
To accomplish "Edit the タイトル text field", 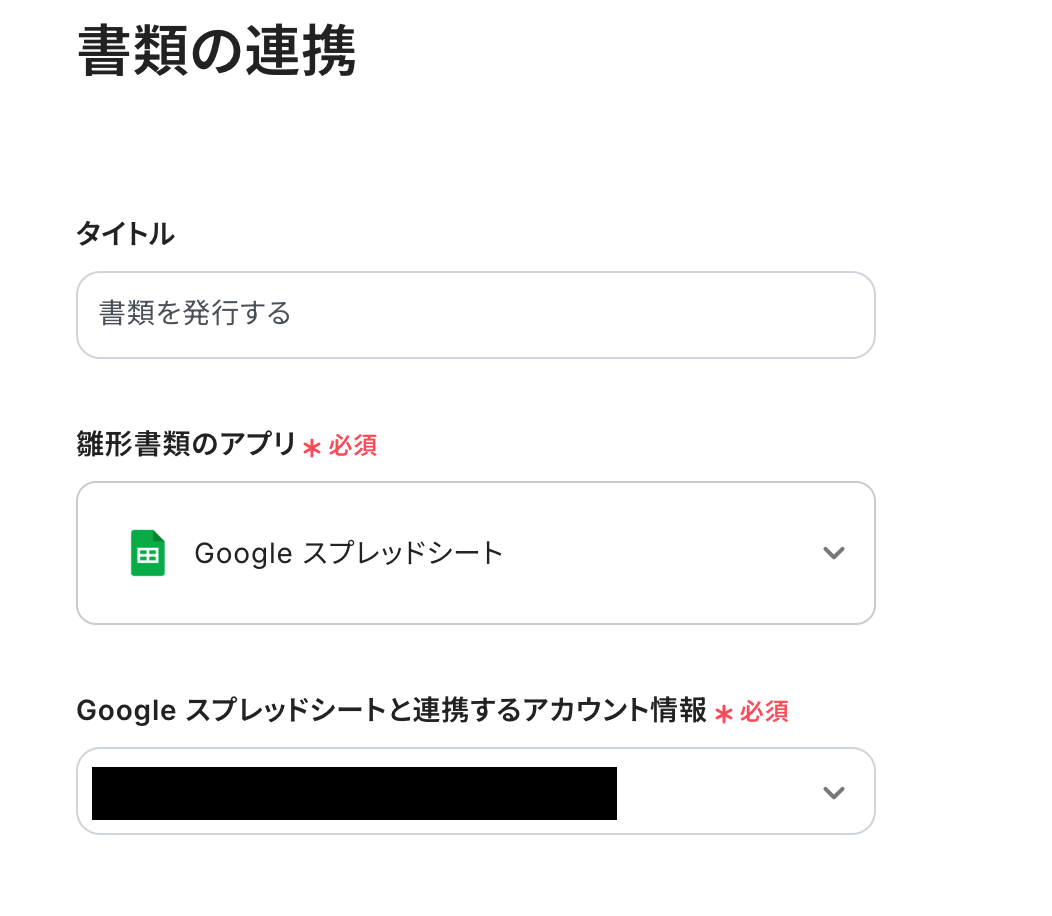I will 475,315.
